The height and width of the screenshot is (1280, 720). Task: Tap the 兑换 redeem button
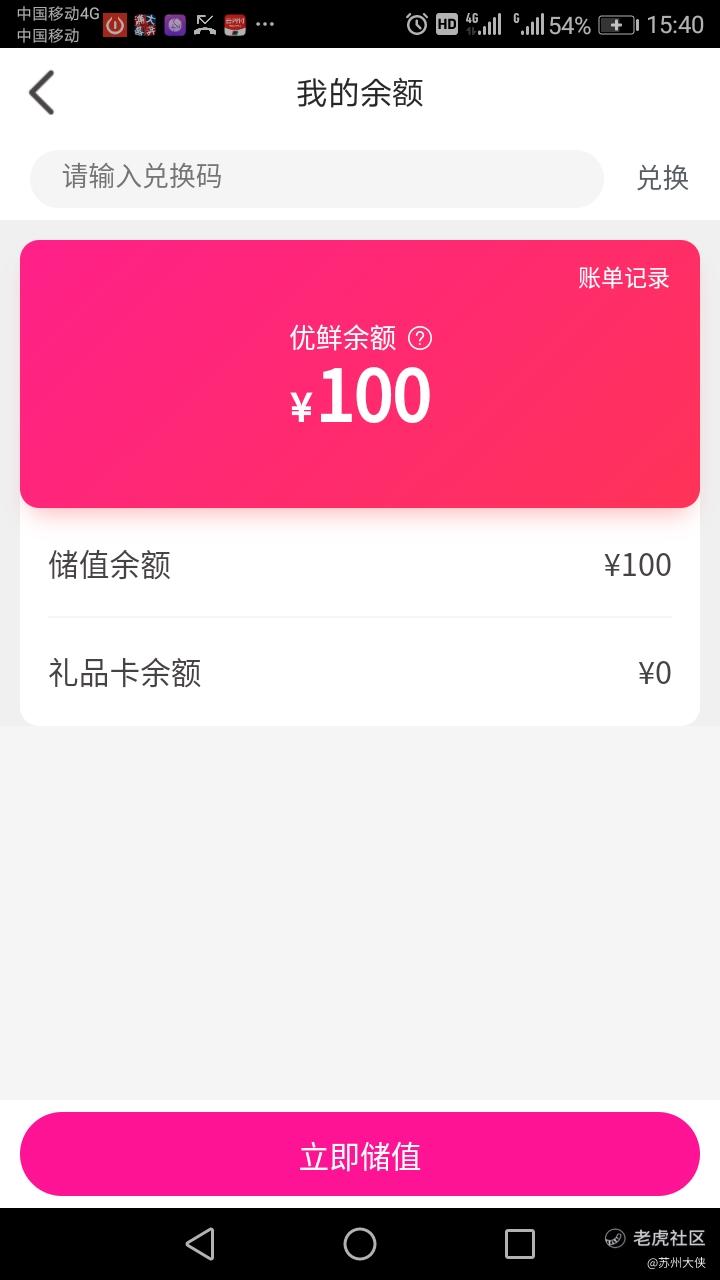click(662, 178)
